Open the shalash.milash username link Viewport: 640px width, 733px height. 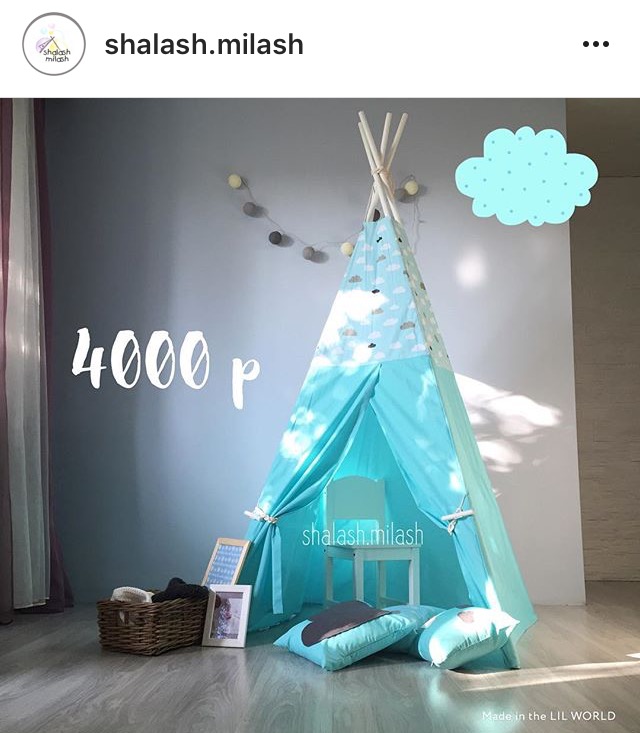tap(204, 44)
